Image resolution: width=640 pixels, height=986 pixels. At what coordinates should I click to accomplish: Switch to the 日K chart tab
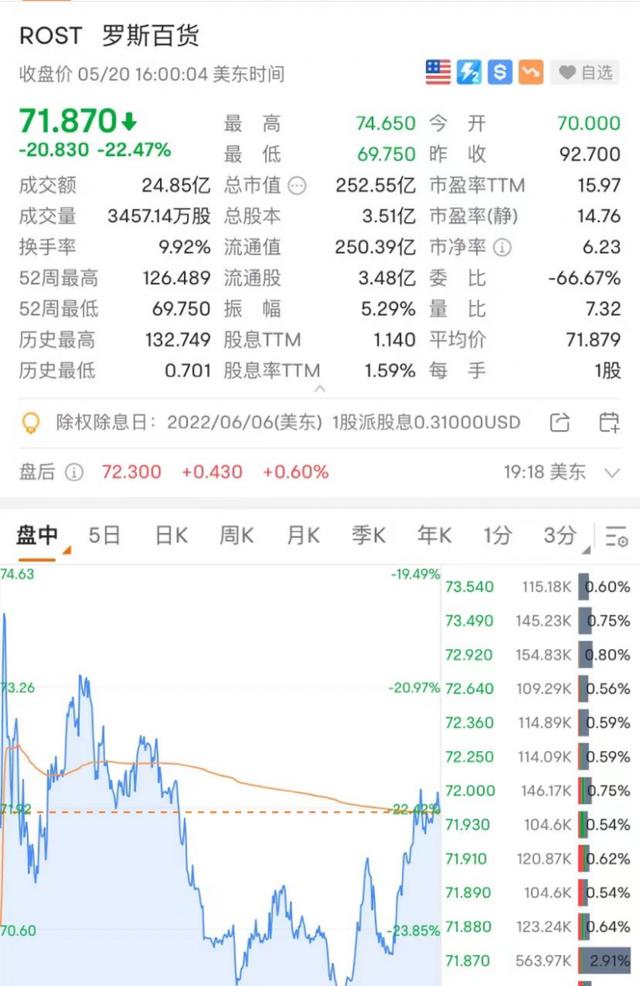171,536
